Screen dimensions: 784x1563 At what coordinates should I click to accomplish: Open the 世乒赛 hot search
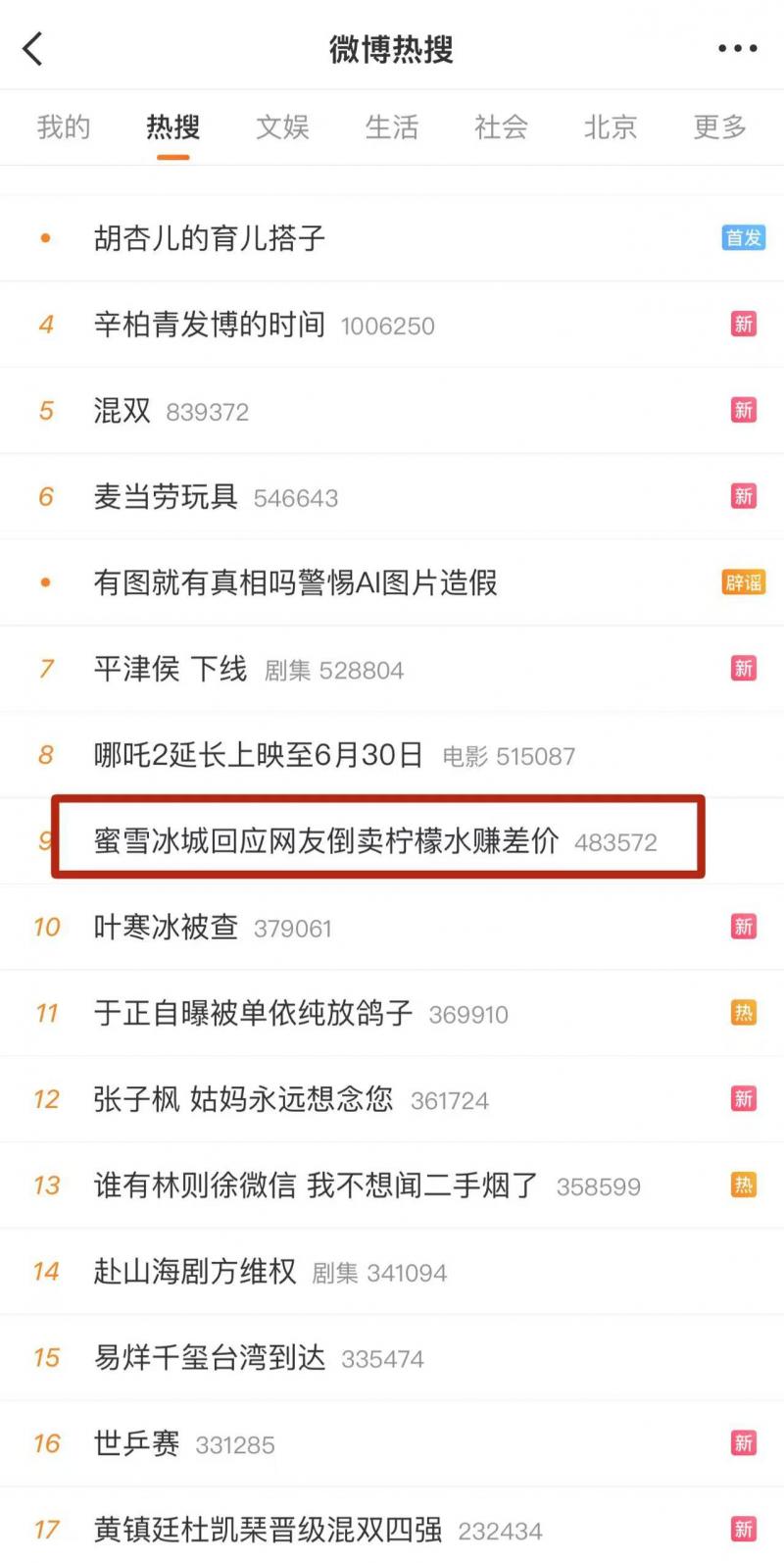click(392, 1443)
